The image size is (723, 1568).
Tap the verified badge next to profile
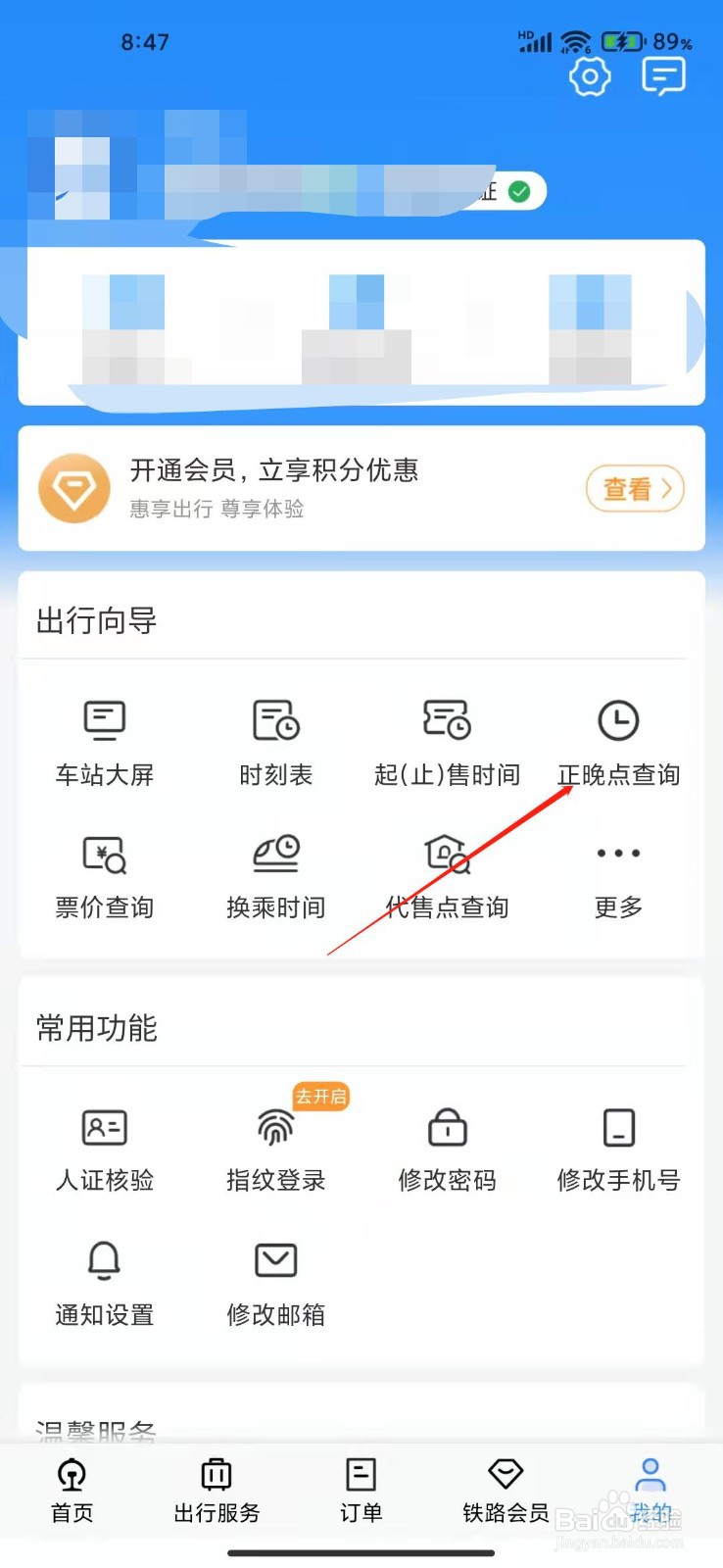pyautogui.click(x=522, y=192)
